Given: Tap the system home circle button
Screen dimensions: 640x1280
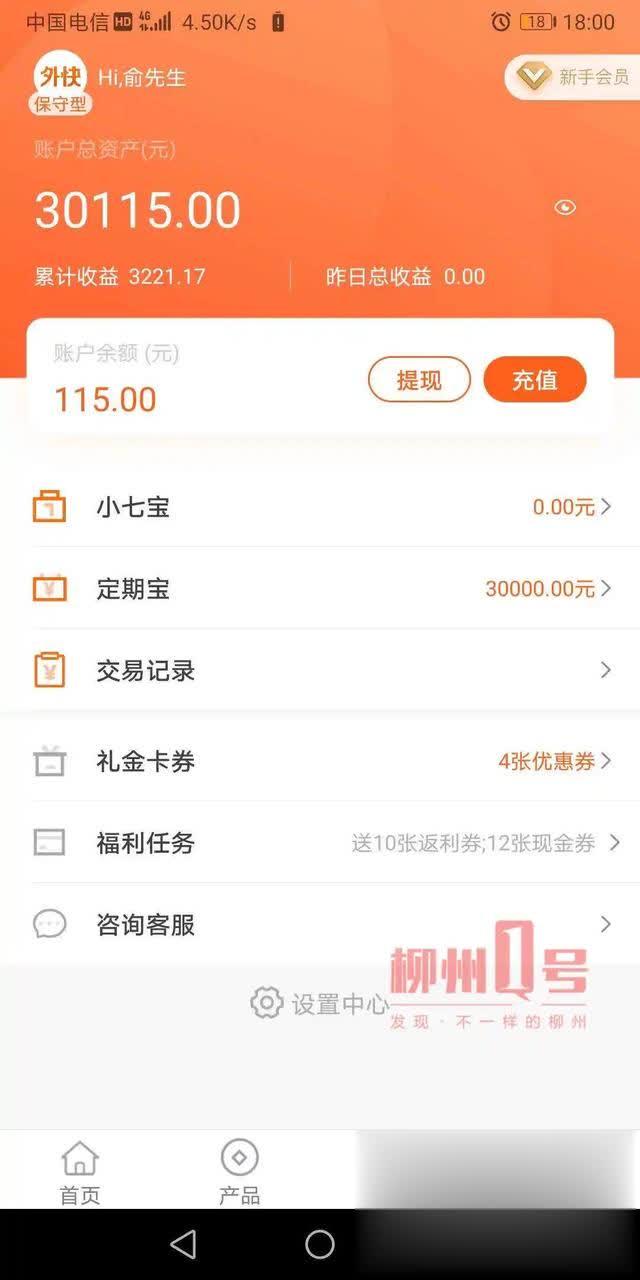Looking at the screenshot, I should 320,1244.
